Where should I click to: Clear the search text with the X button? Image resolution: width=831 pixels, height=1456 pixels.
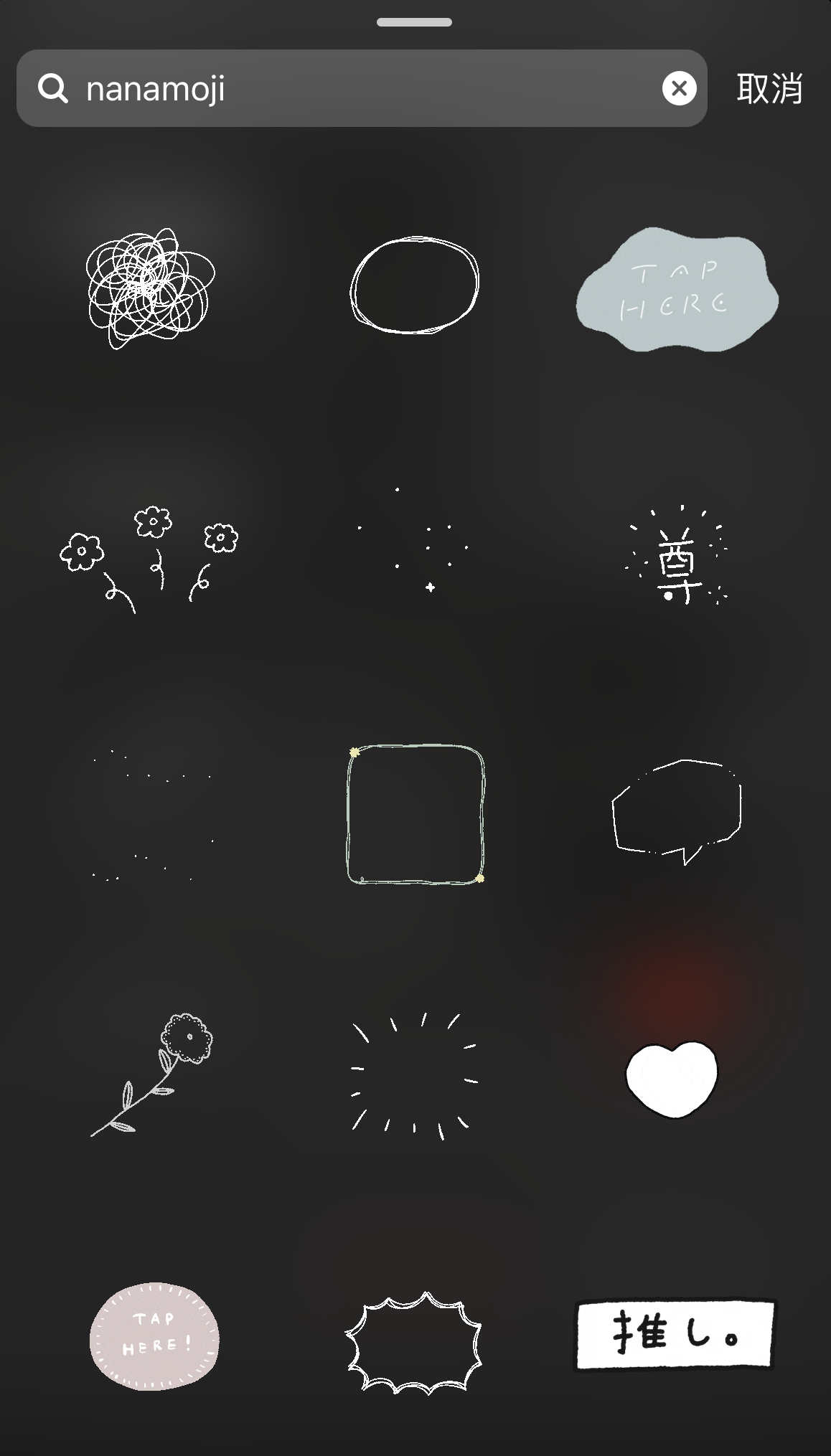pyautogui.click(x=679, y=88)
